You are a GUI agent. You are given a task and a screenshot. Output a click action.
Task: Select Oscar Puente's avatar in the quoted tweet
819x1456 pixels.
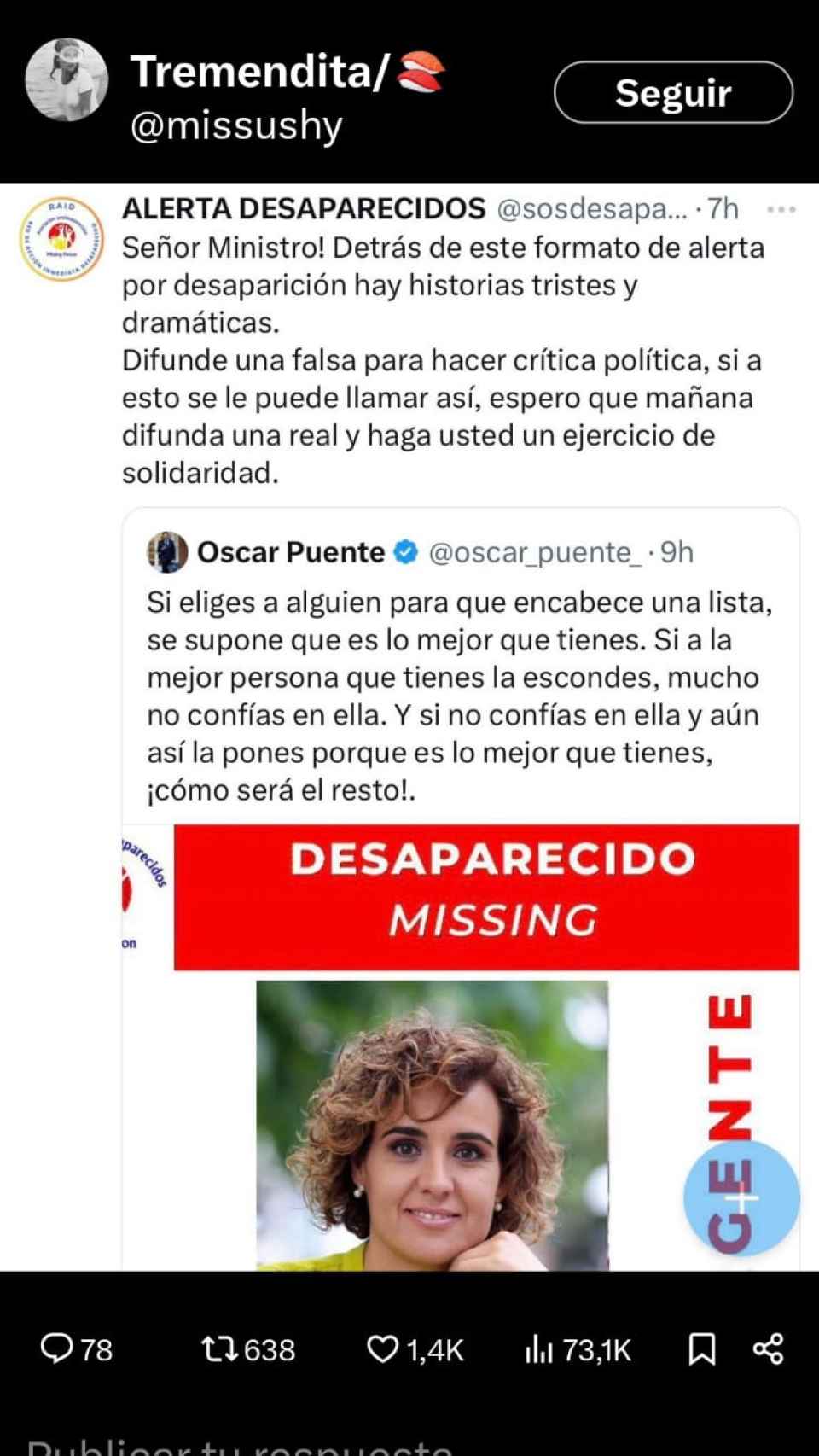point(167,552)
